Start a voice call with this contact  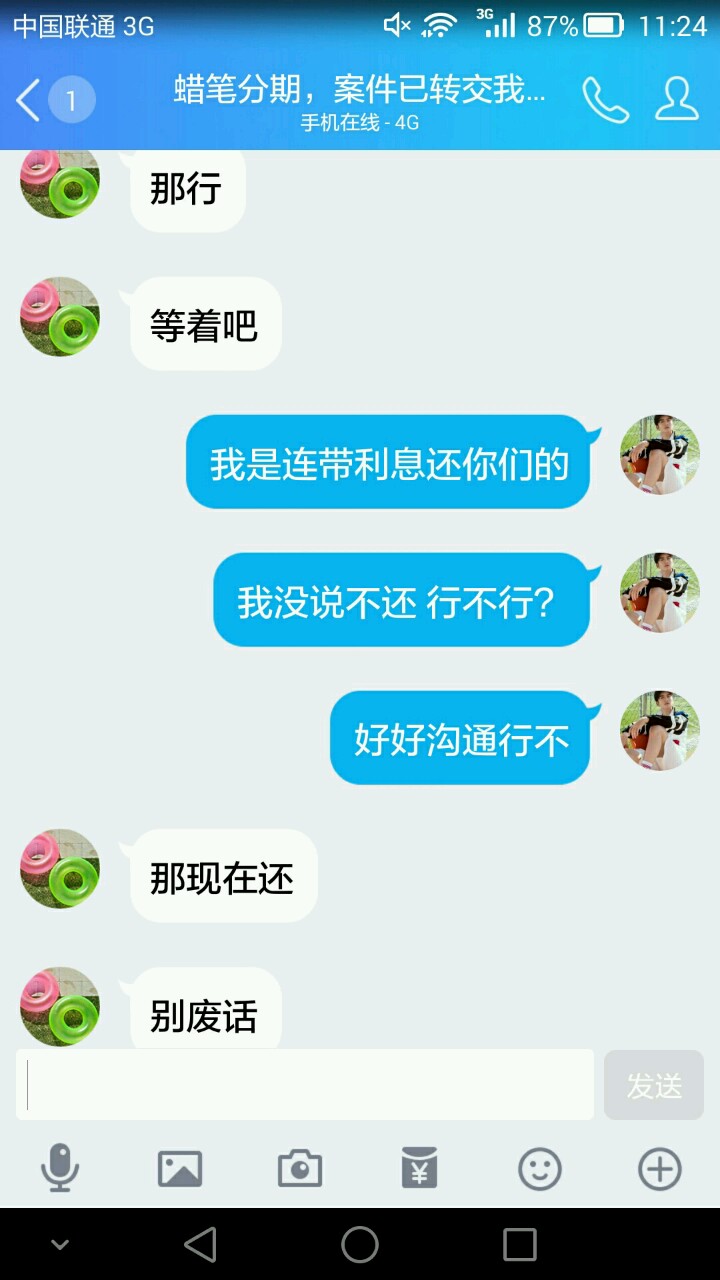606,100
